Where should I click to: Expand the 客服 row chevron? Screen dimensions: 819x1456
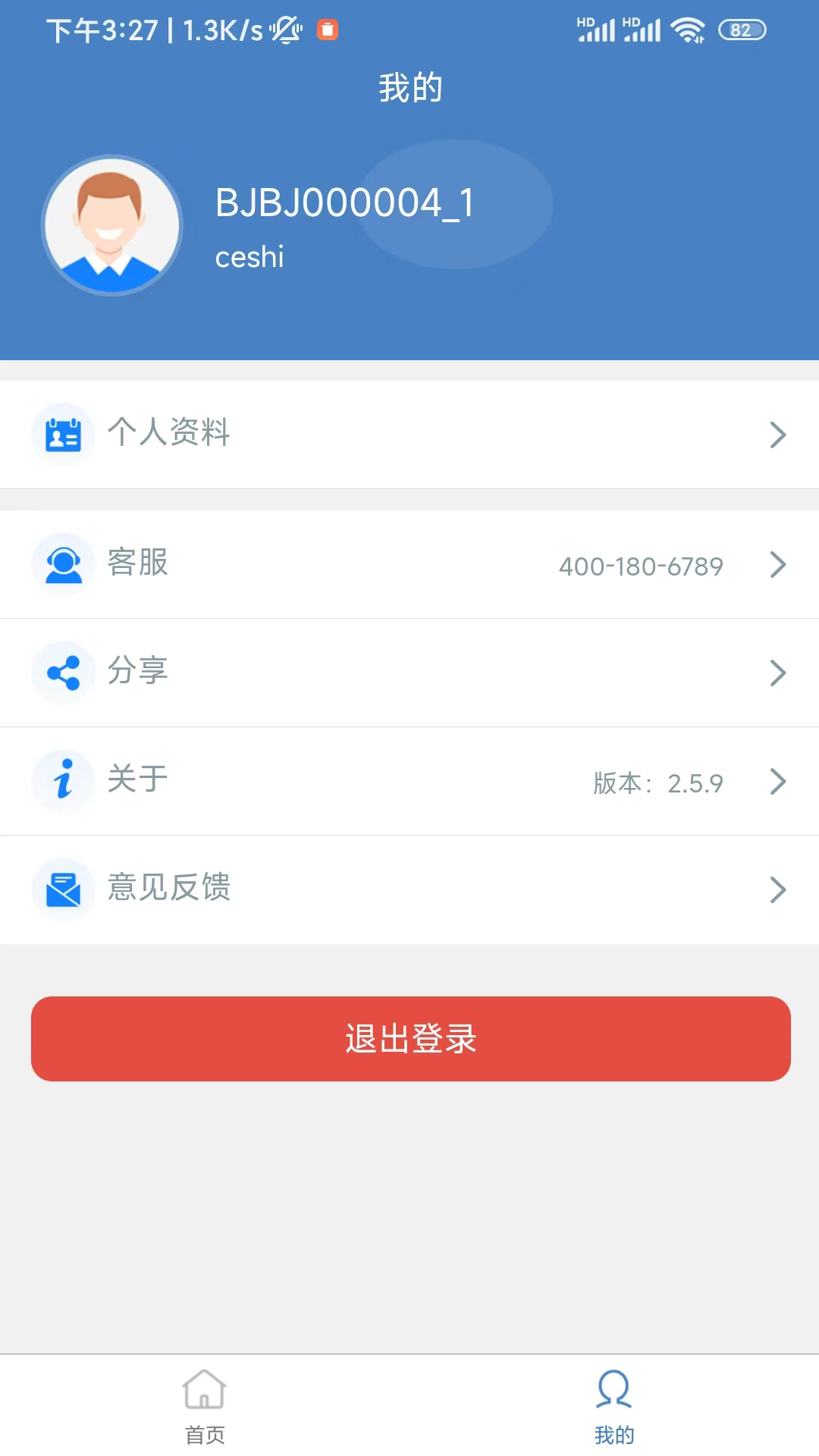click(778, 564)
